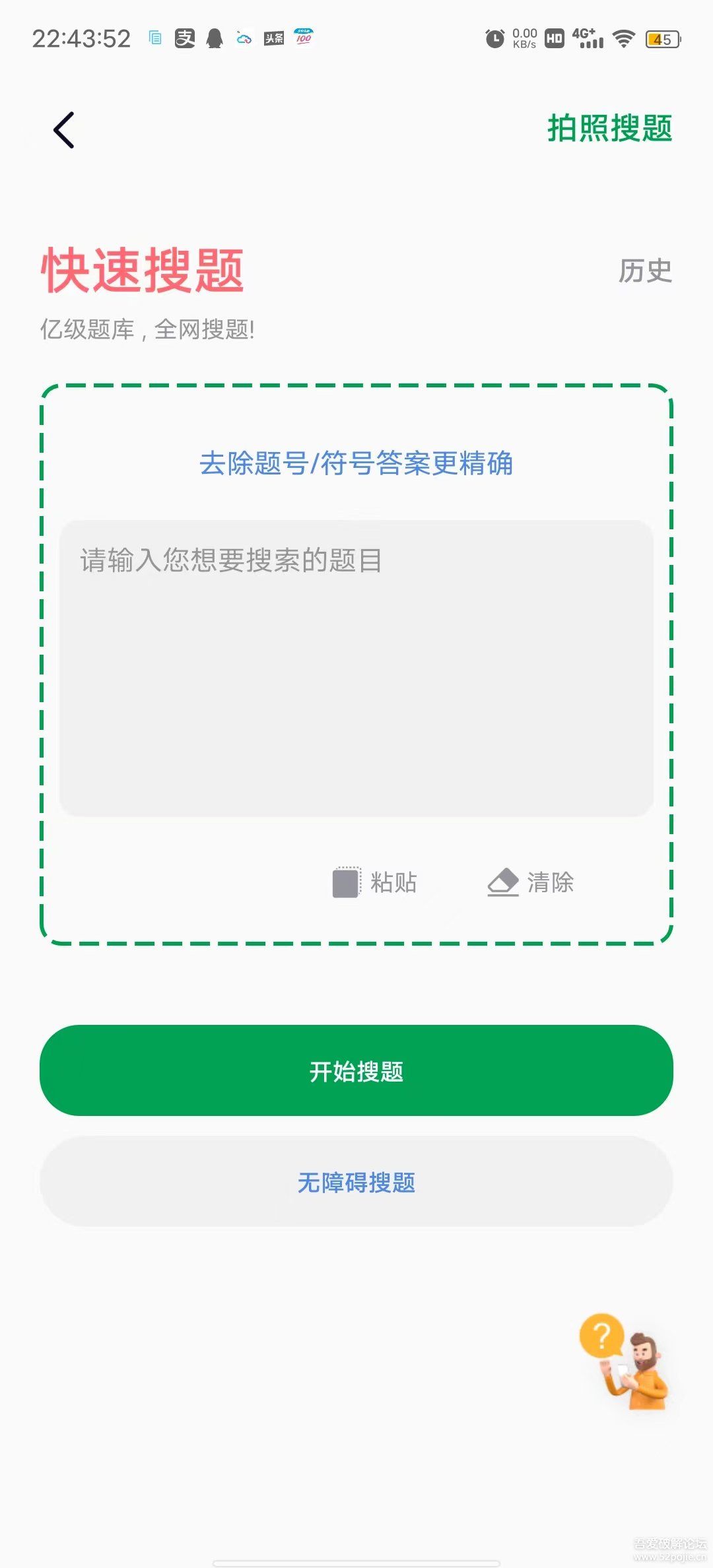Viewport: 713px width, 1568px height.
Task: Open the 历史 search history
Action: click(645, 271)
